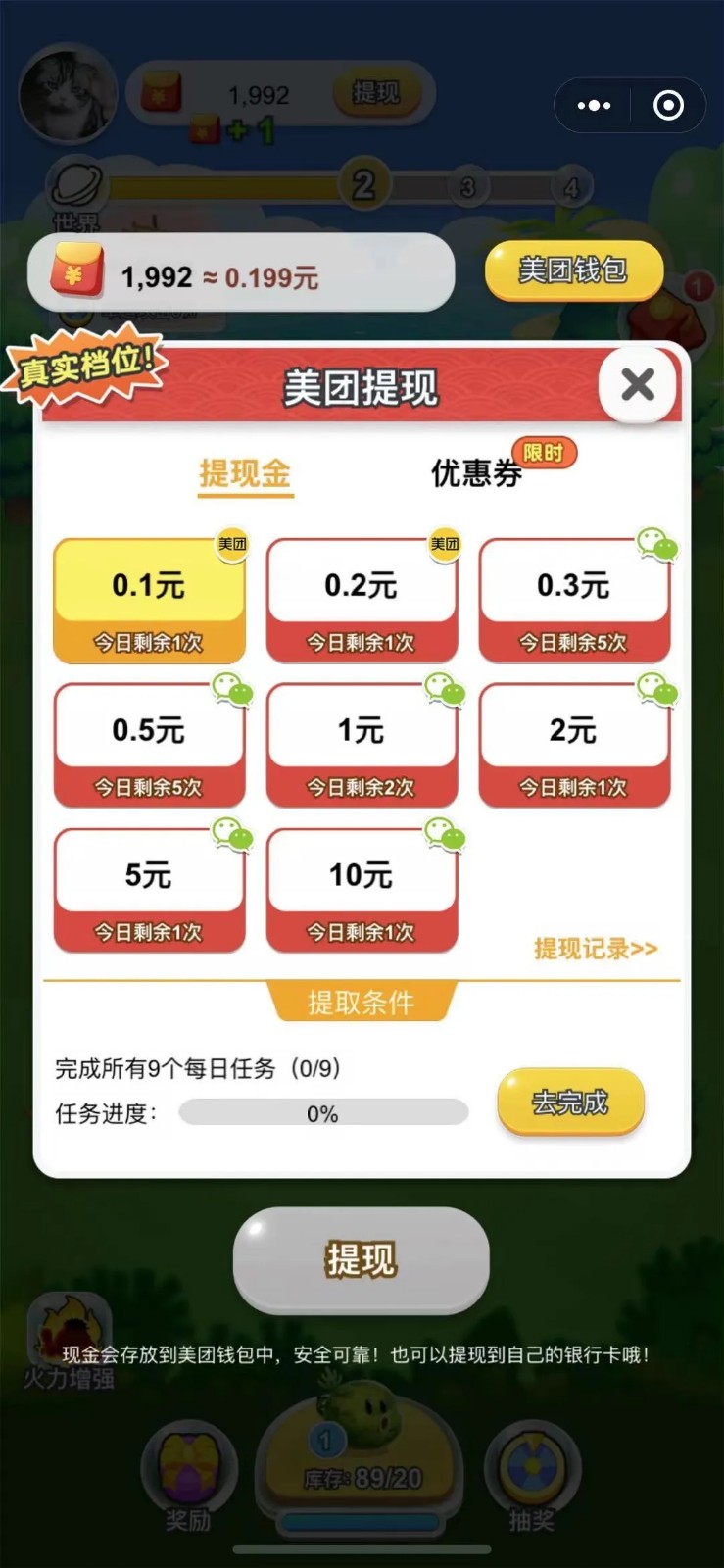724x1568 pixels.
Task: Switch to the 提现金 cash tab
Action: point(244,474)
